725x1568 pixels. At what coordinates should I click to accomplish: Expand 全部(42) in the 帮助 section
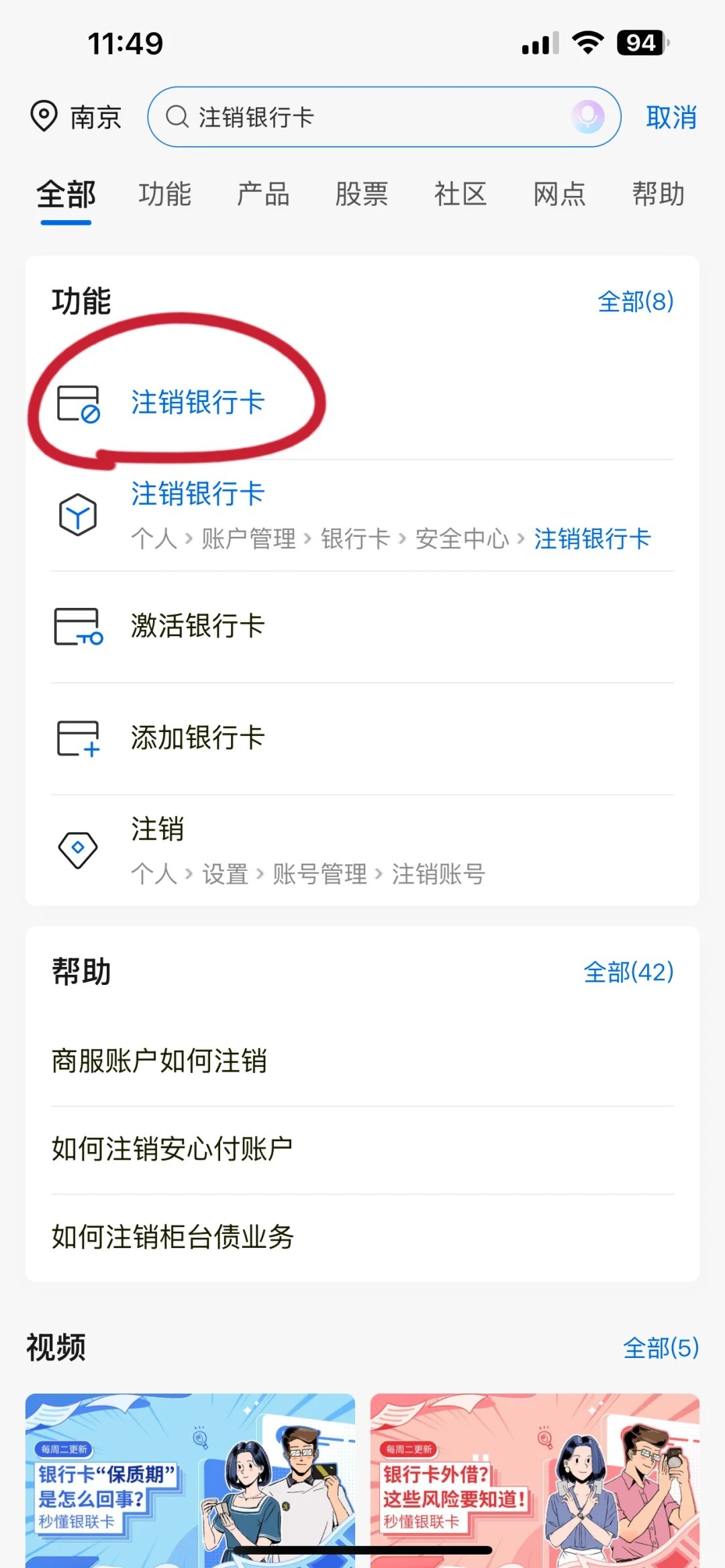tap(629, 972)
